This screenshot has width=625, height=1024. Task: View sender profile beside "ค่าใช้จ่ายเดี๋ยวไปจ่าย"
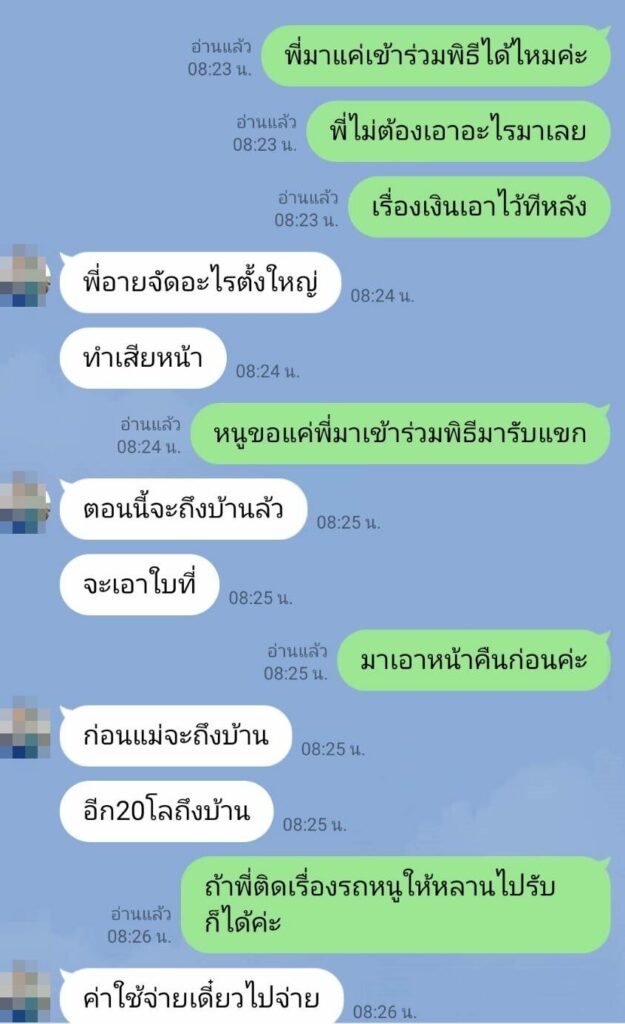(23, 992)
